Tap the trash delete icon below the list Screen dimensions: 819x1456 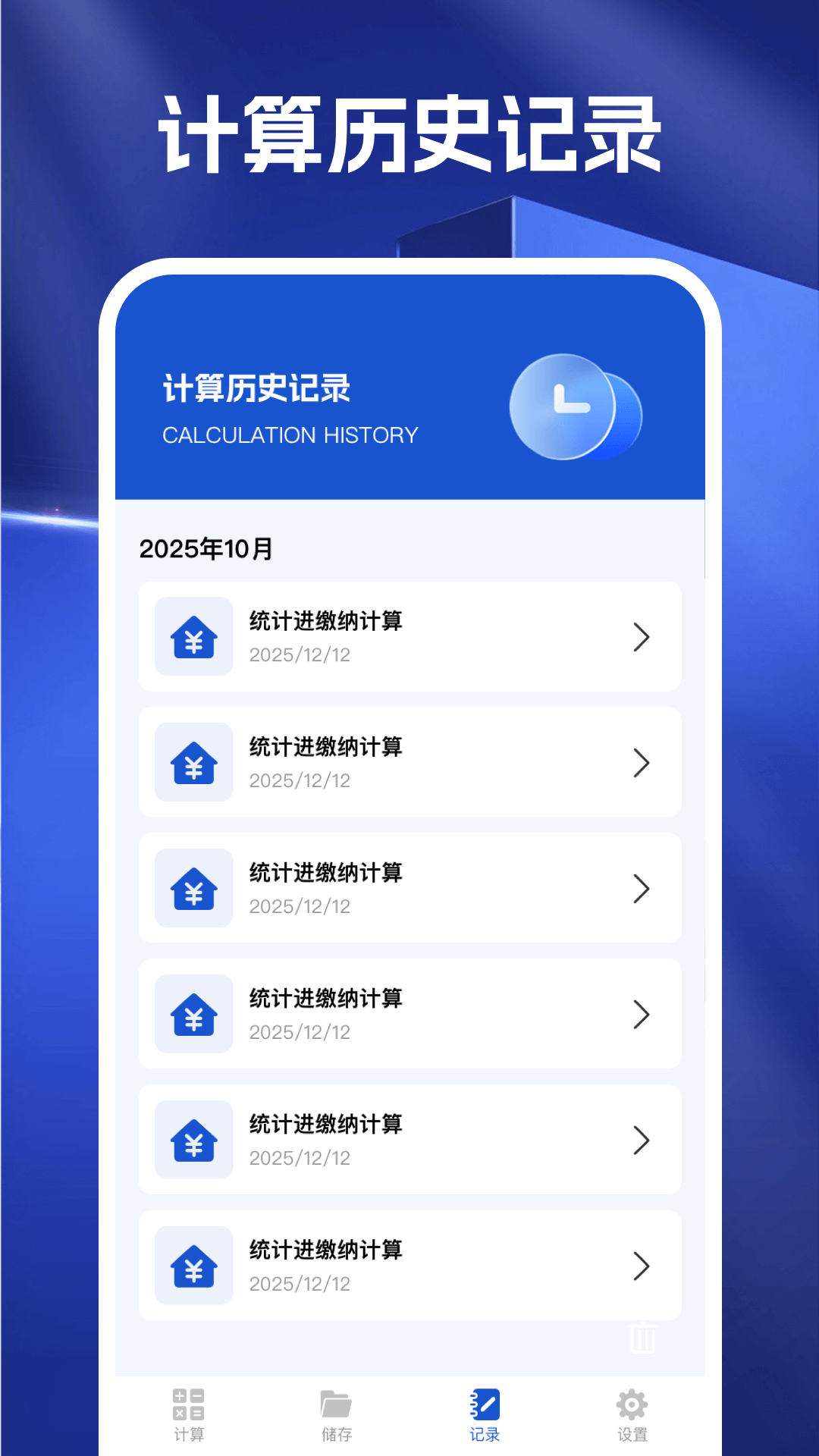click(642, 1337)
